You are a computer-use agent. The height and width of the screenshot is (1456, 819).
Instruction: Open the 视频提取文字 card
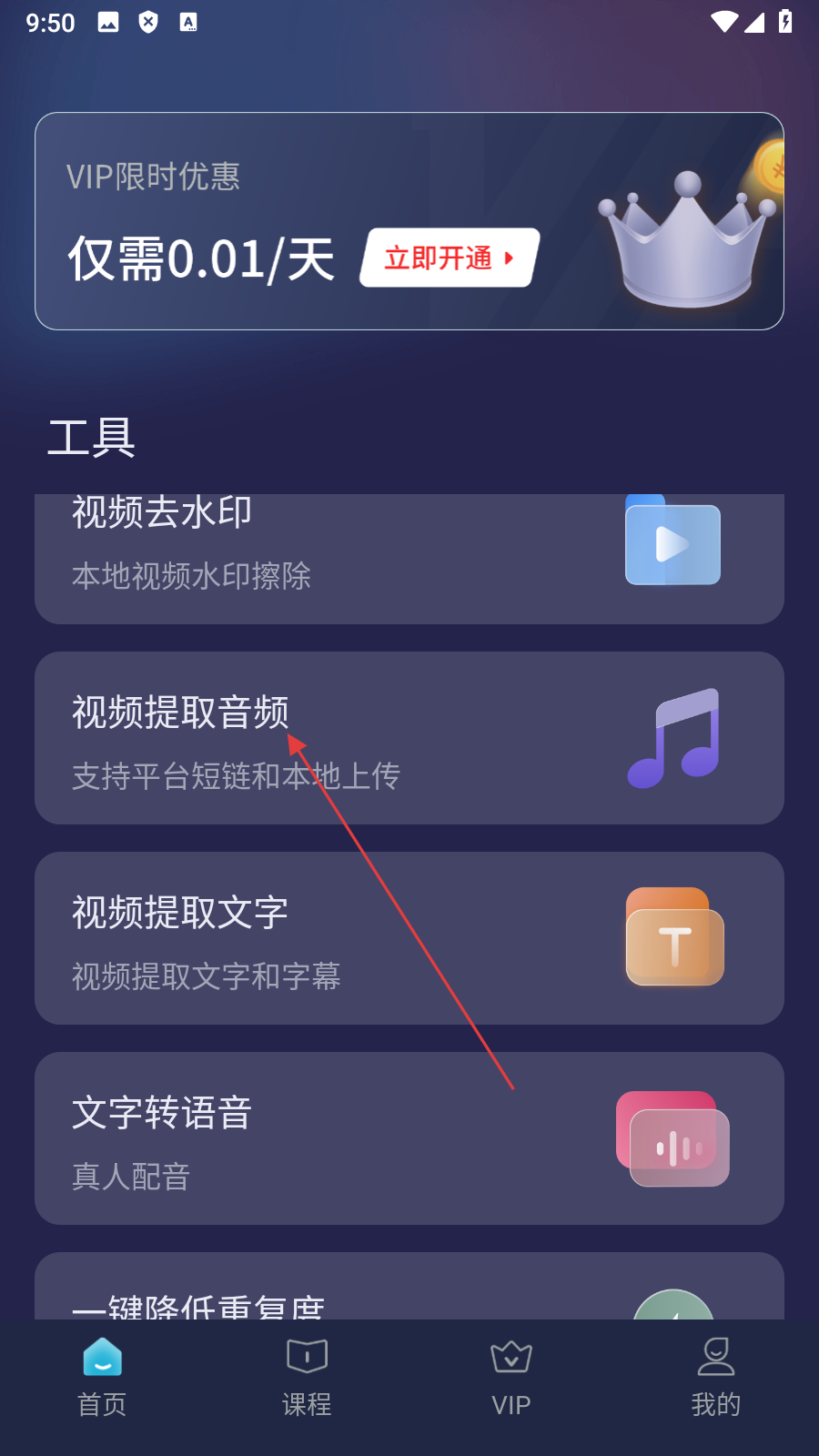coord(409,938)
